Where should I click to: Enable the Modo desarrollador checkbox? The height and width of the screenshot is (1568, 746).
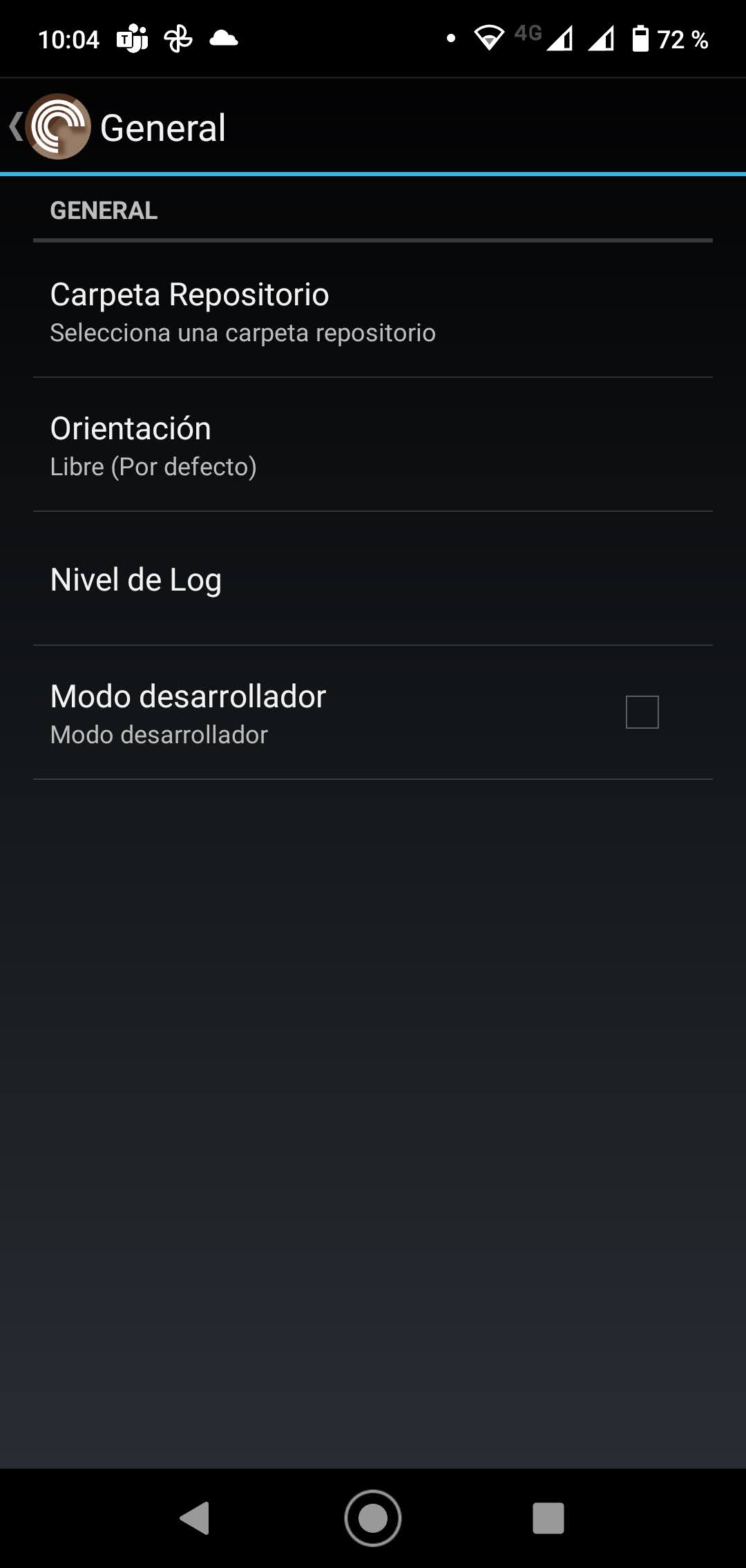point(642,712)
